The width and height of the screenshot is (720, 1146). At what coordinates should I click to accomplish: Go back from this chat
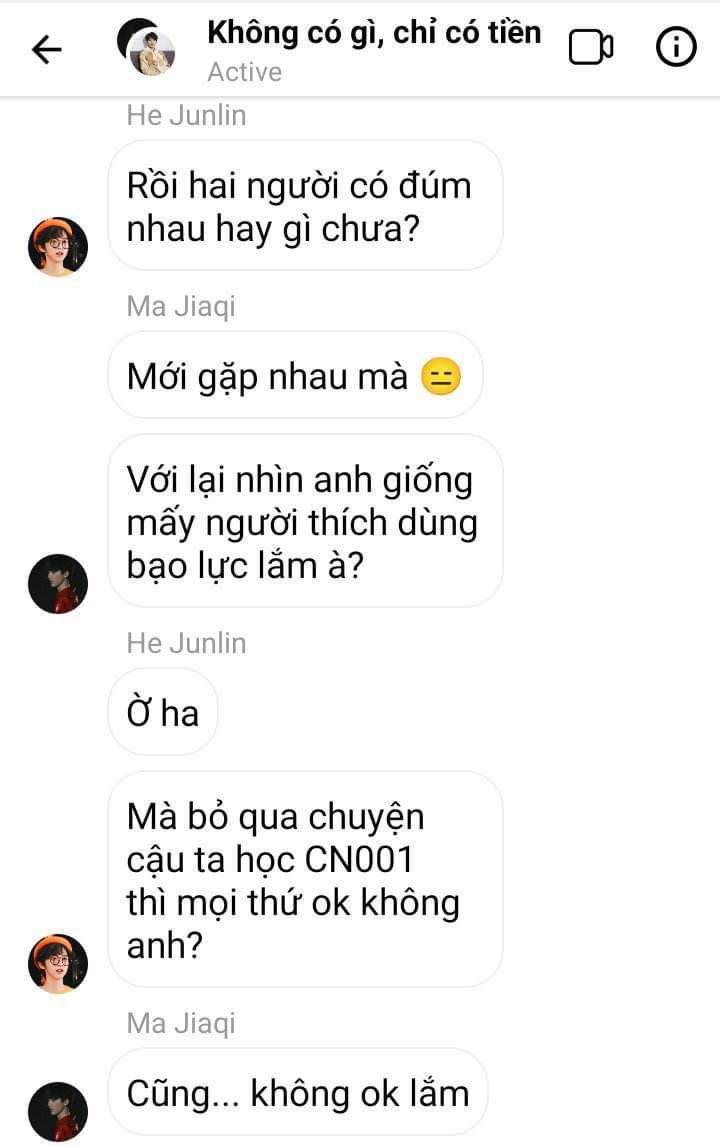click(47, 49)
